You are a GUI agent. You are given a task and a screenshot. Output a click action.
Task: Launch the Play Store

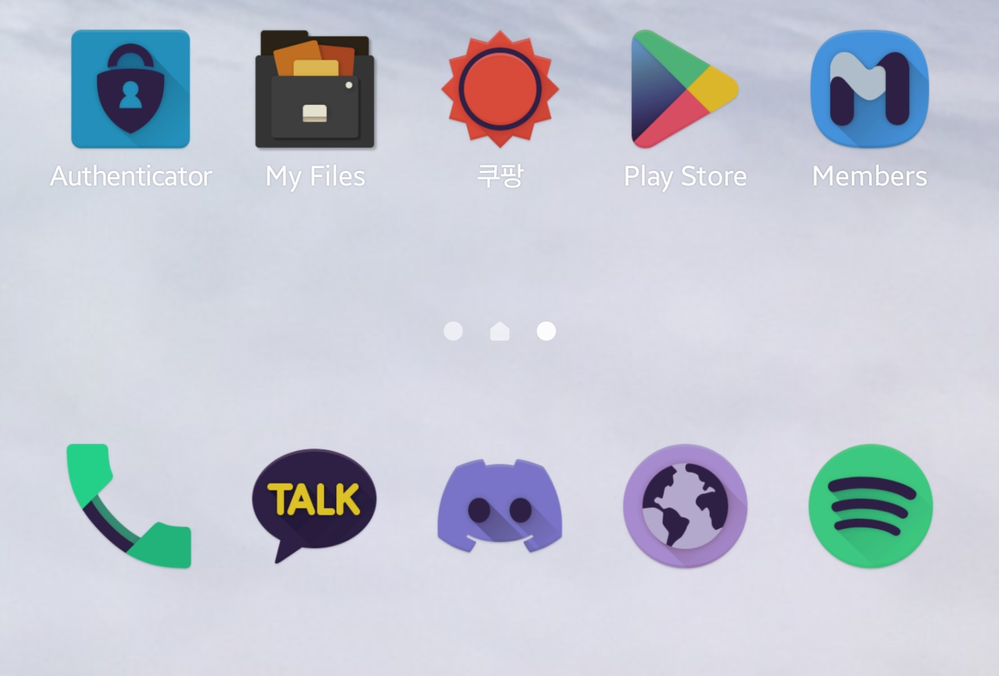684,90
